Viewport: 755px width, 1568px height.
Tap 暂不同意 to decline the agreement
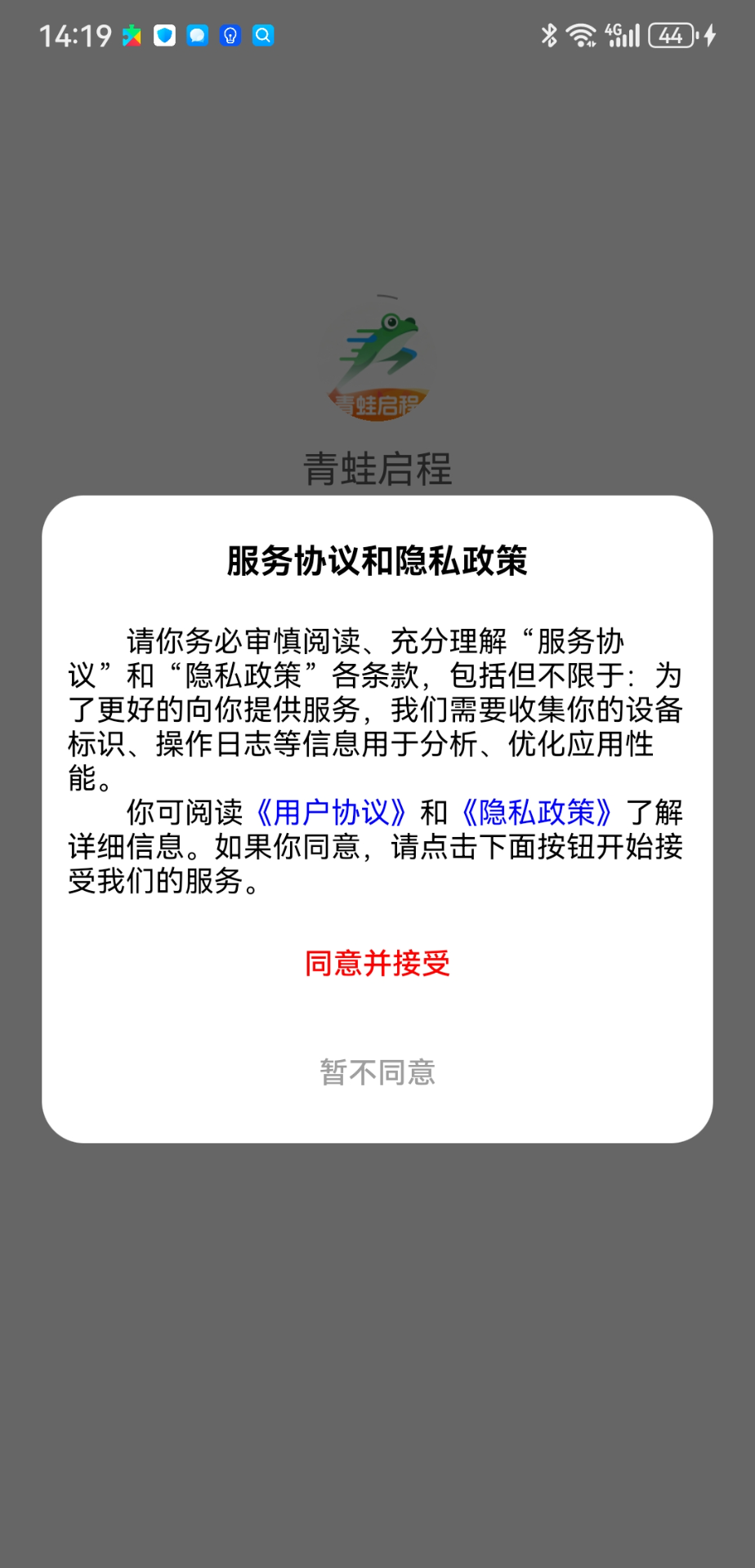[377, 1072]
